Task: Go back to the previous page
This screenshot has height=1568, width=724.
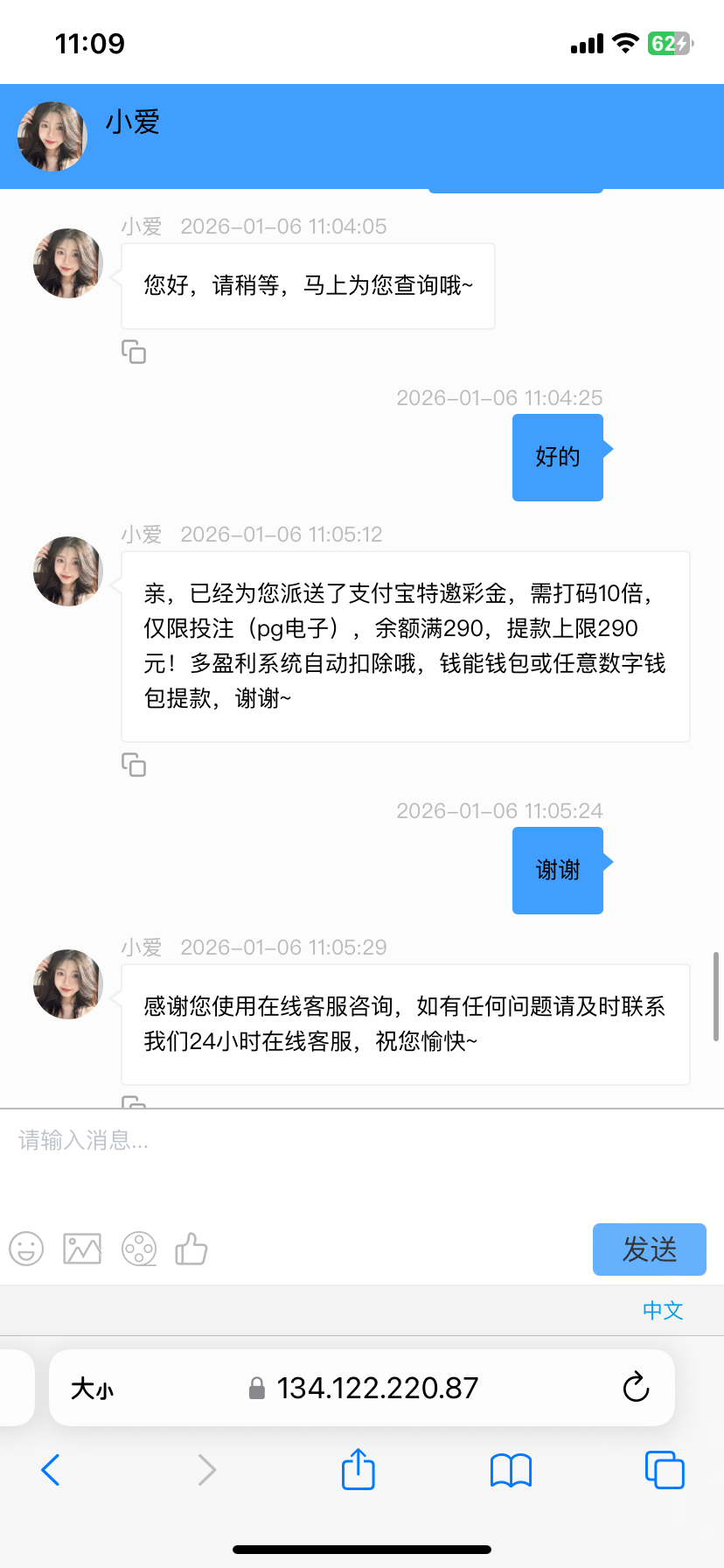Action: point(51,1470)
